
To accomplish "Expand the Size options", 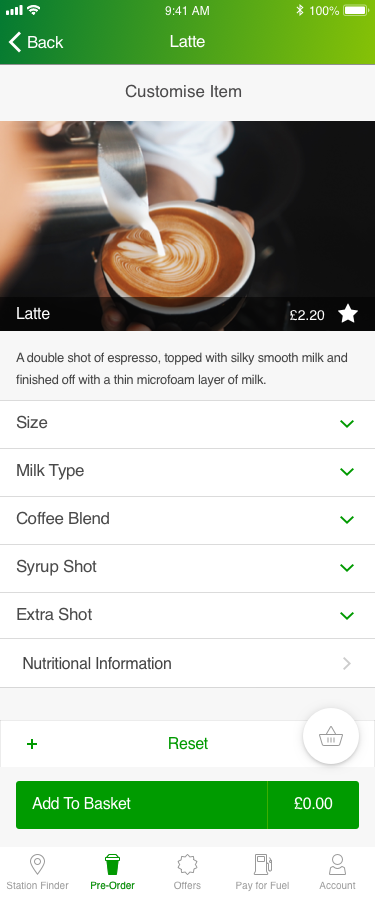I will click(188, 424).
